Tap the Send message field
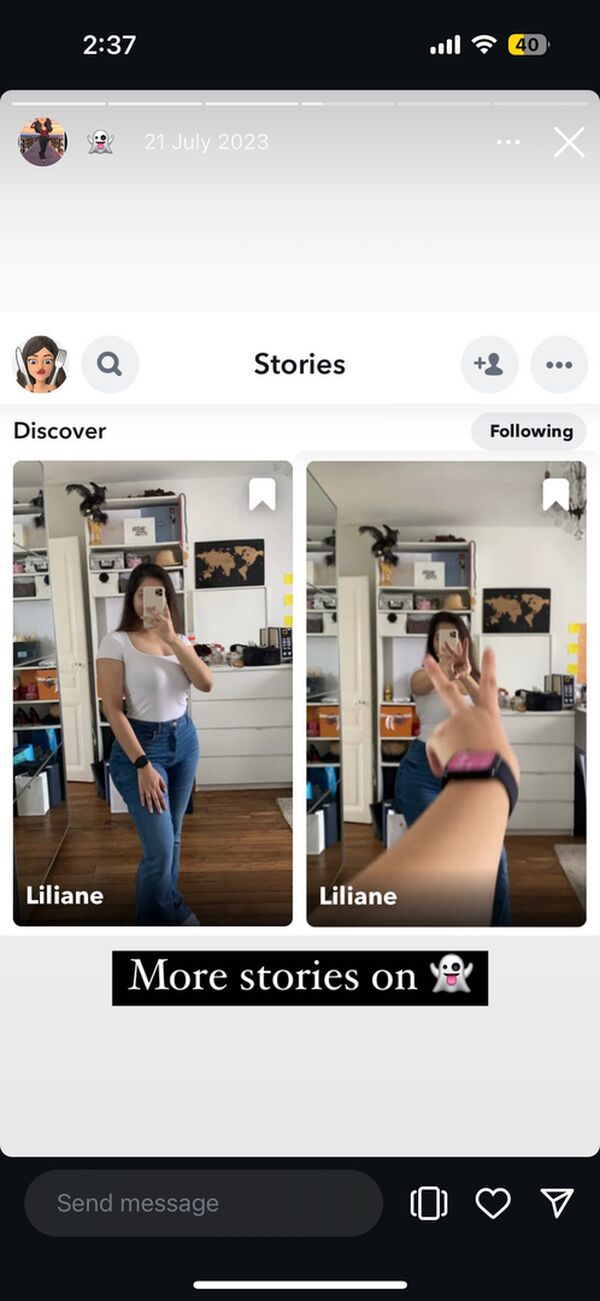 point(203,1203)
